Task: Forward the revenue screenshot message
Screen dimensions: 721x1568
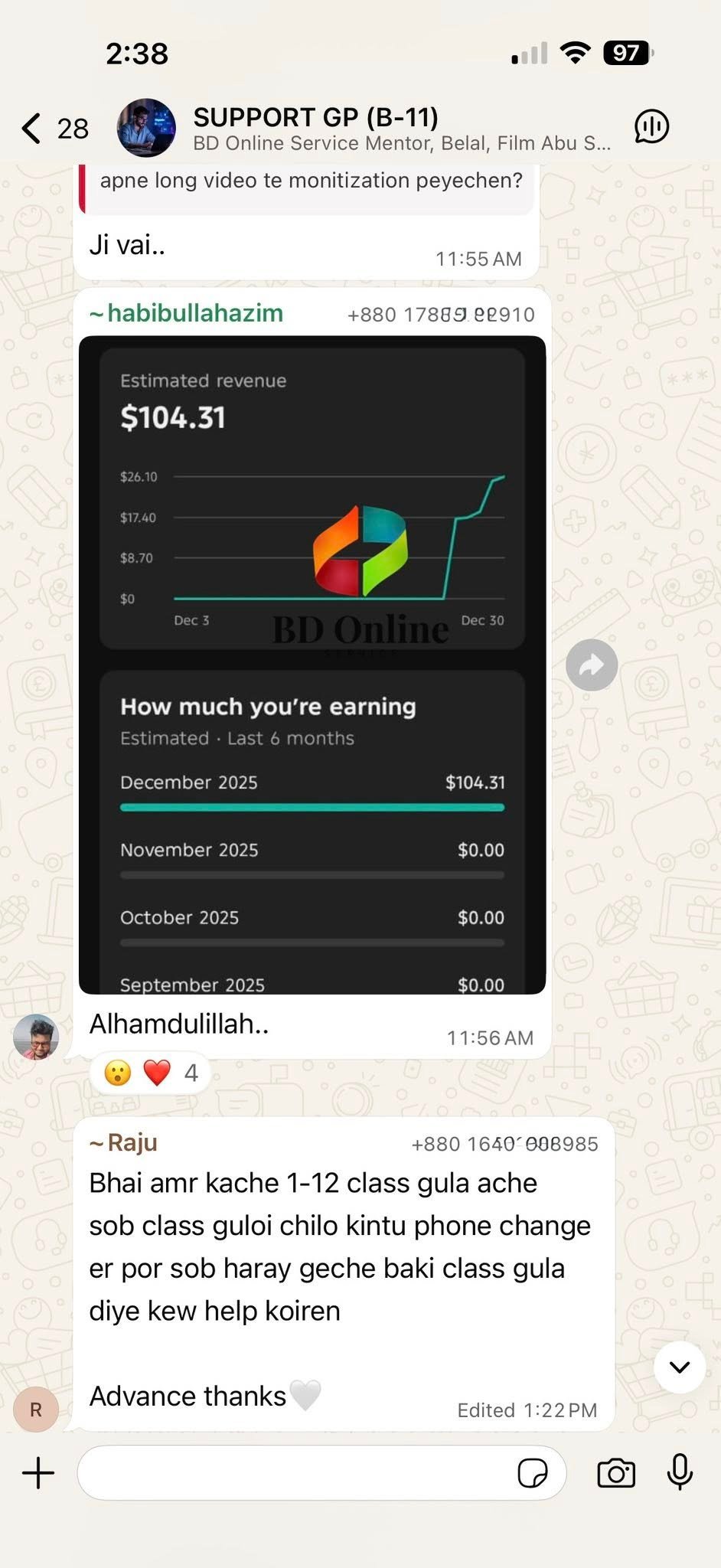Action: point(592,665)
